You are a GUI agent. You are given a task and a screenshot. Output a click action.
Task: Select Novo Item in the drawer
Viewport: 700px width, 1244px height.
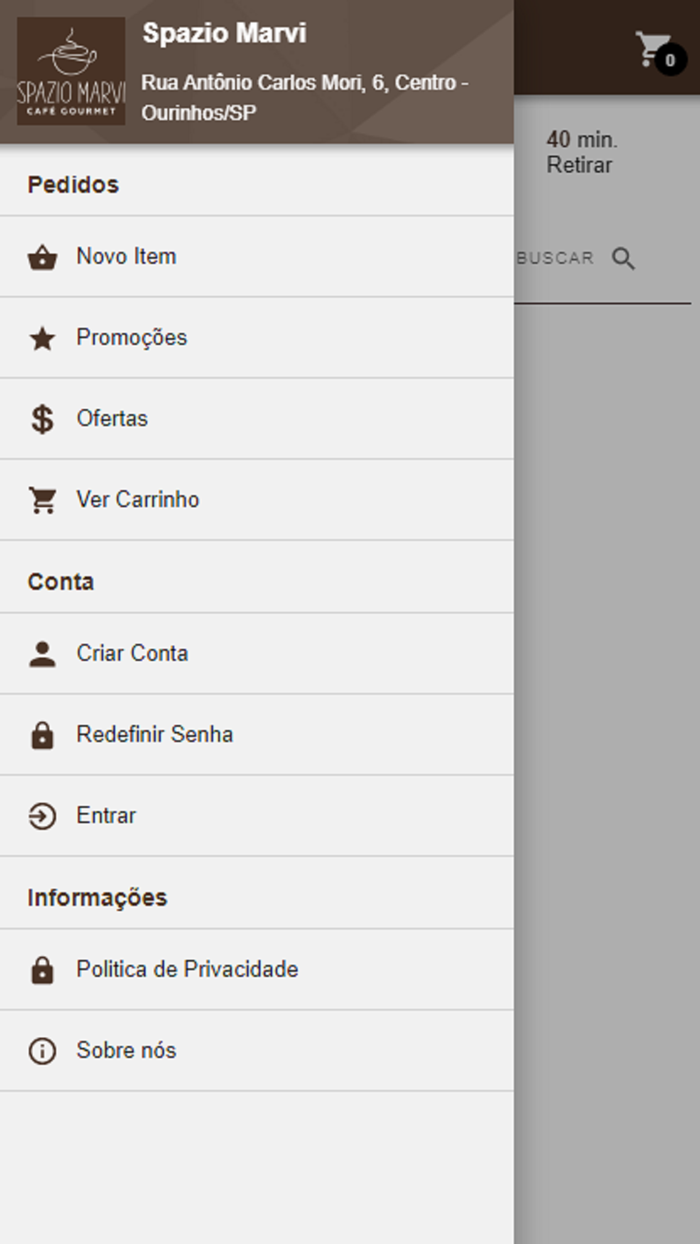point(126,257)
